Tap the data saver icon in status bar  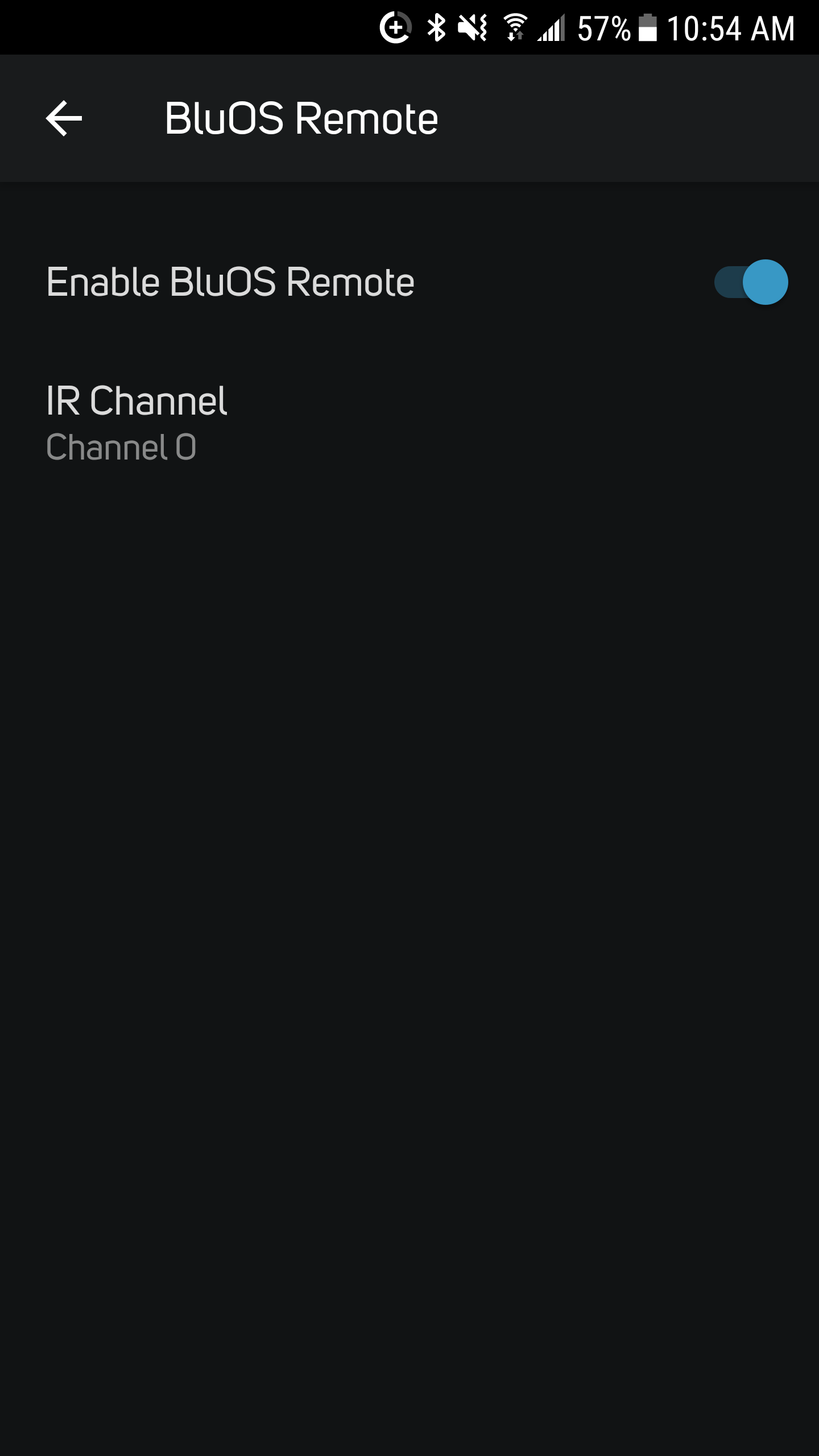tap(396, 27)
